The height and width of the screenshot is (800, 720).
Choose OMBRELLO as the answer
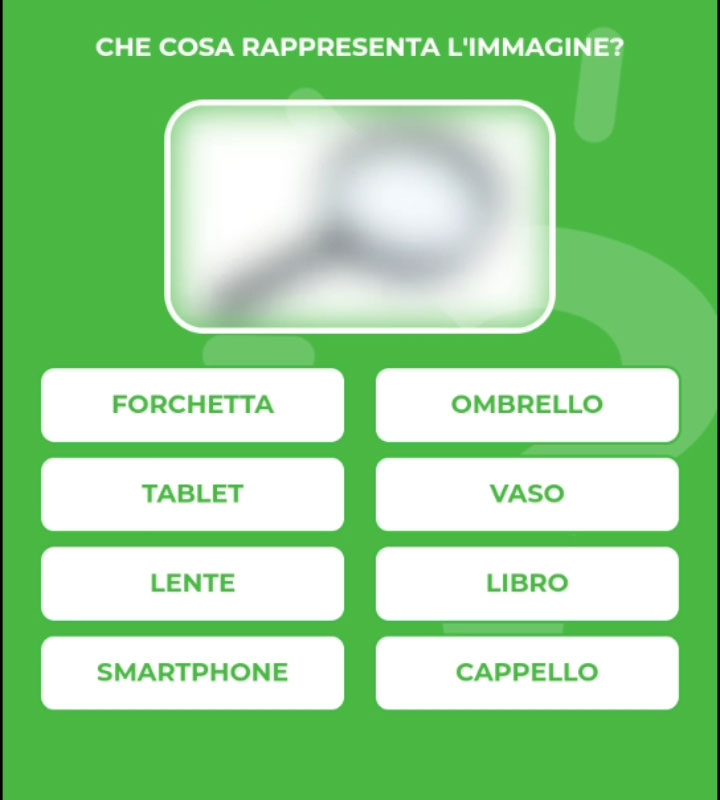click(527, 405)
